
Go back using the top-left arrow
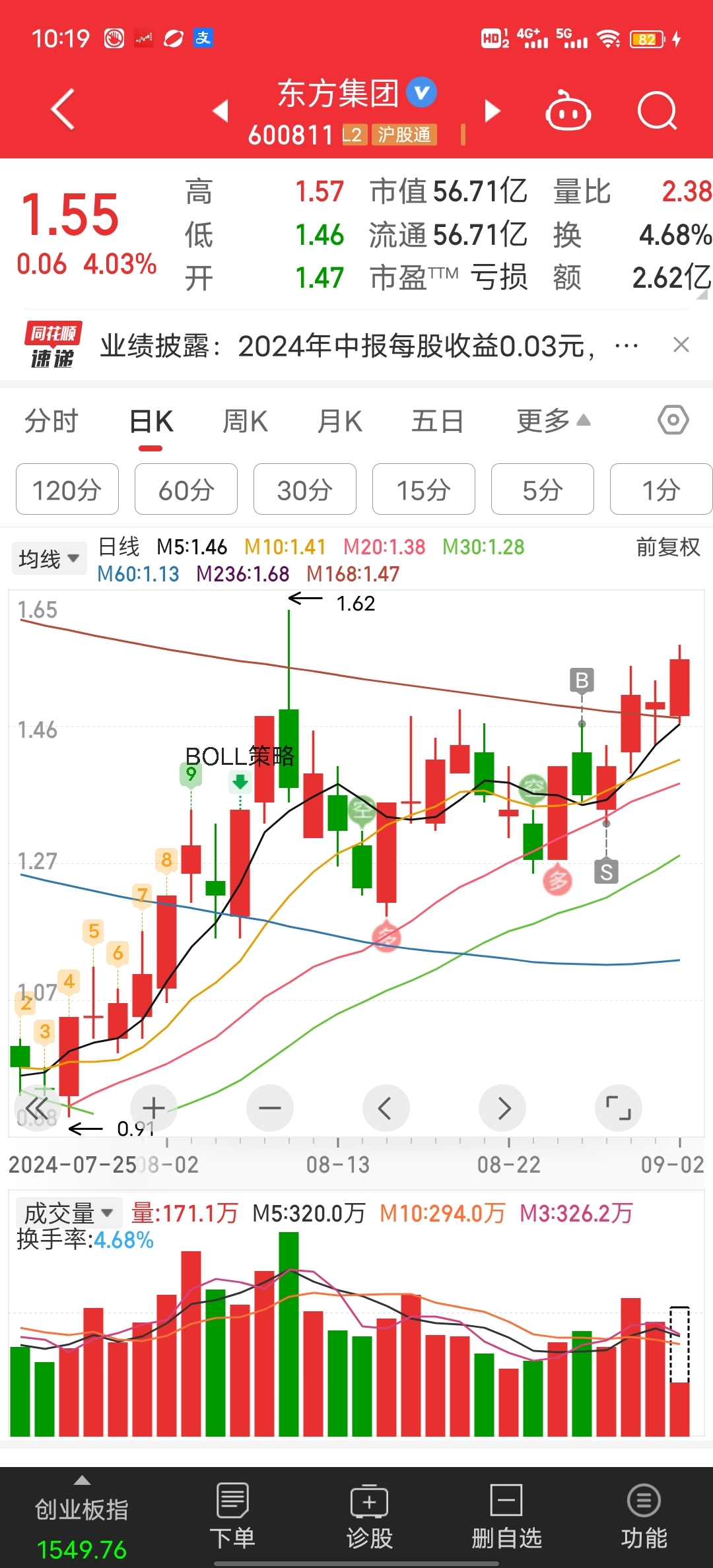click(63, 110)
